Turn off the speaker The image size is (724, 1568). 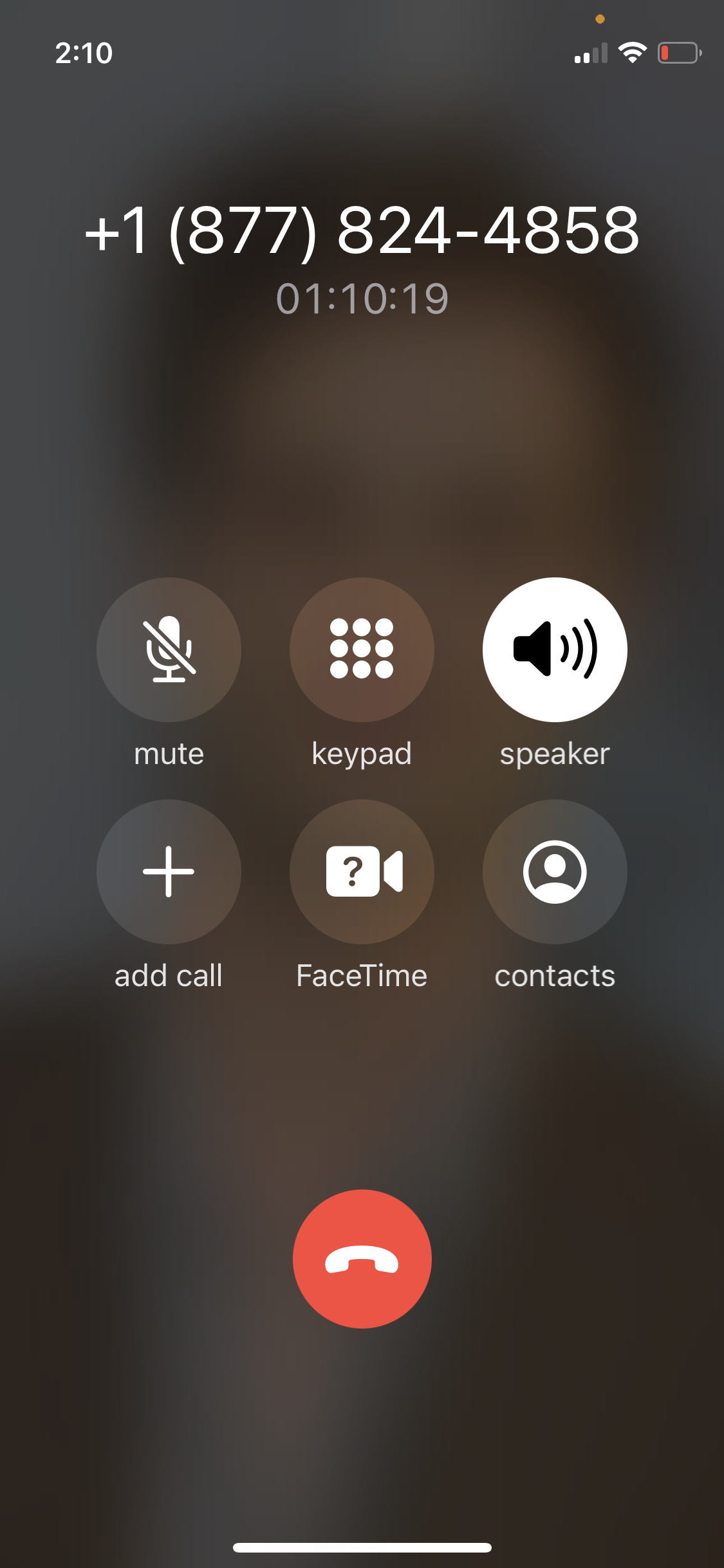click(555, 649)
